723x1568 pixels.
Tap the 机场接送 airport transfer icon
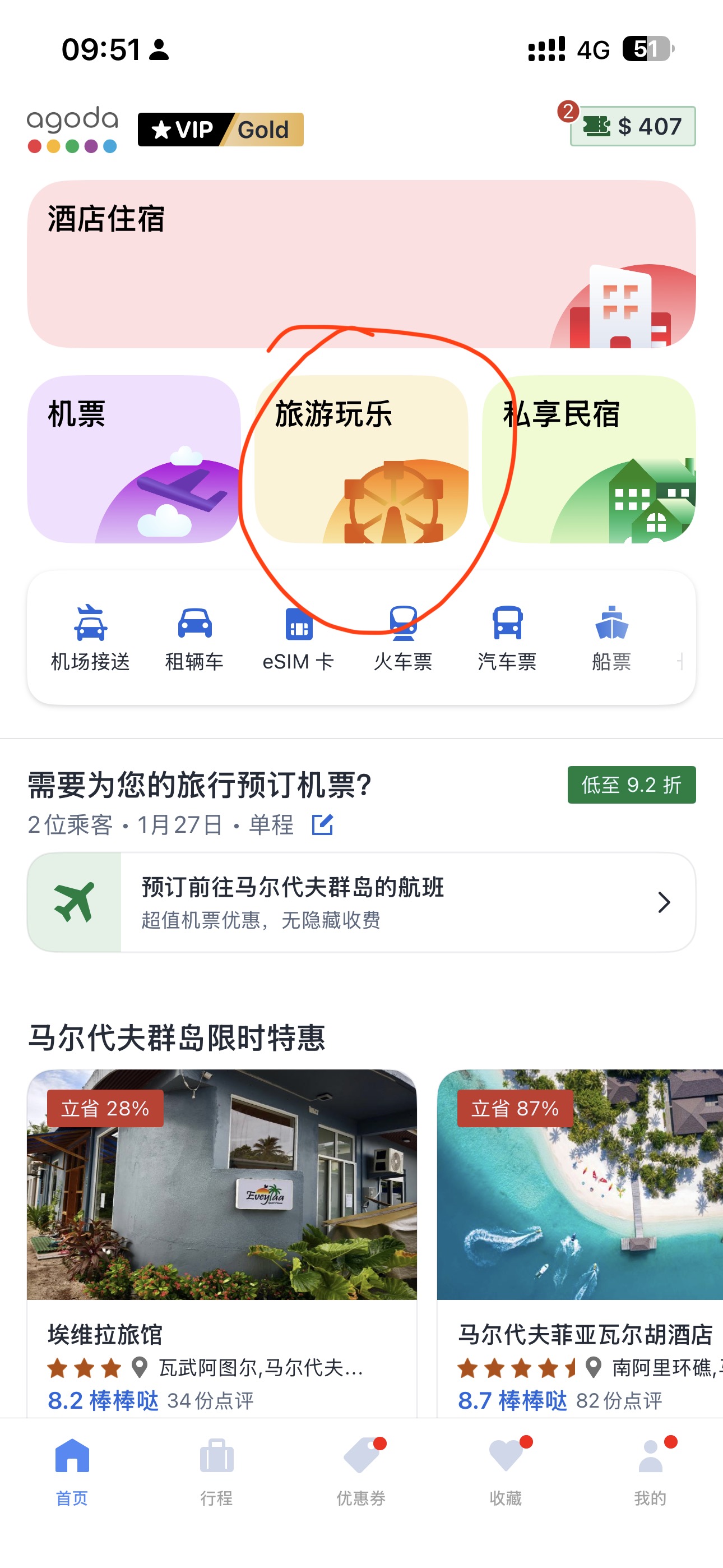point(90,637)
